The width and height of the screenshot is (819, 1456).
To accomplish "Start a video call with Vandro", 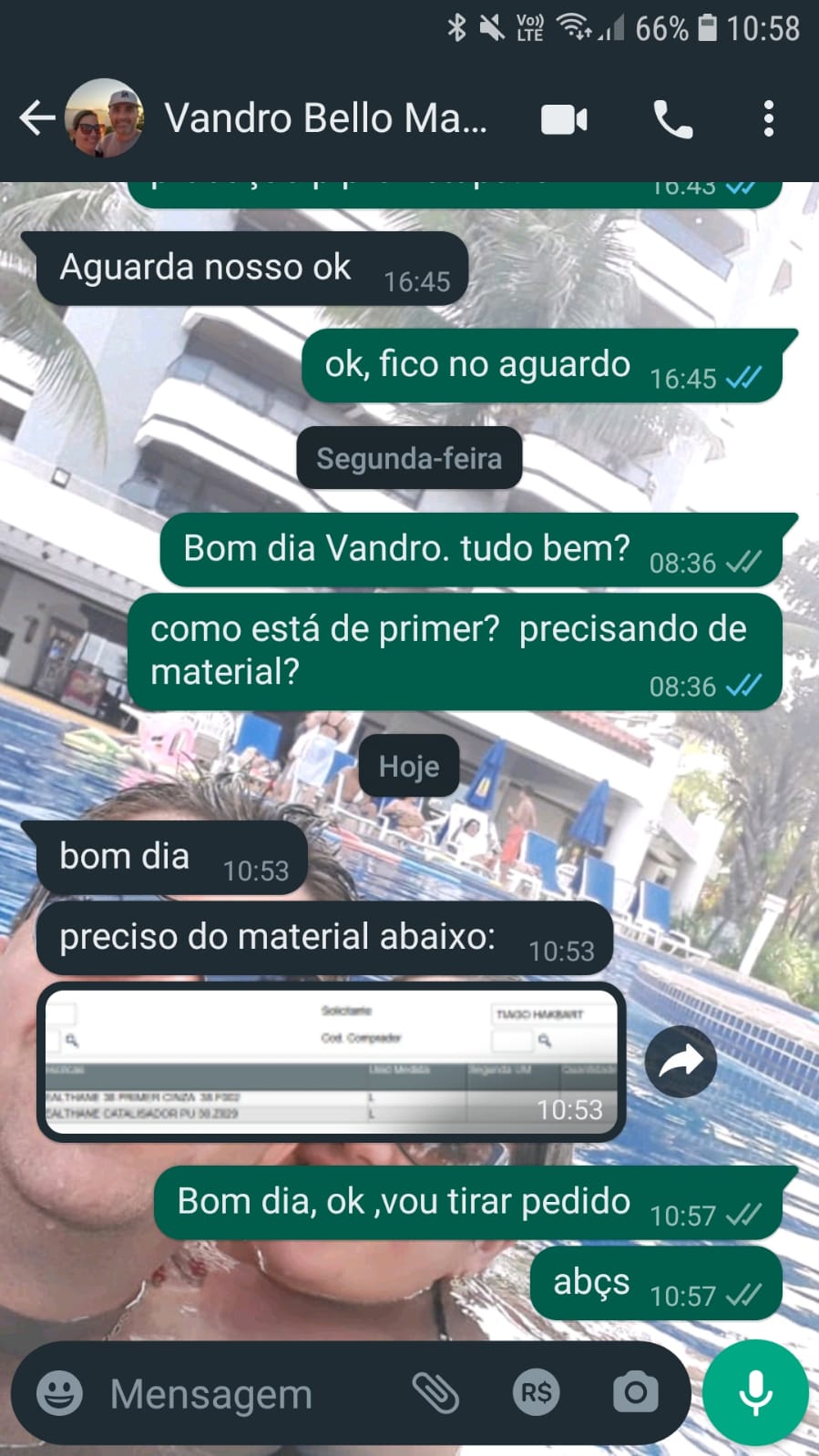I will point(564,119).
